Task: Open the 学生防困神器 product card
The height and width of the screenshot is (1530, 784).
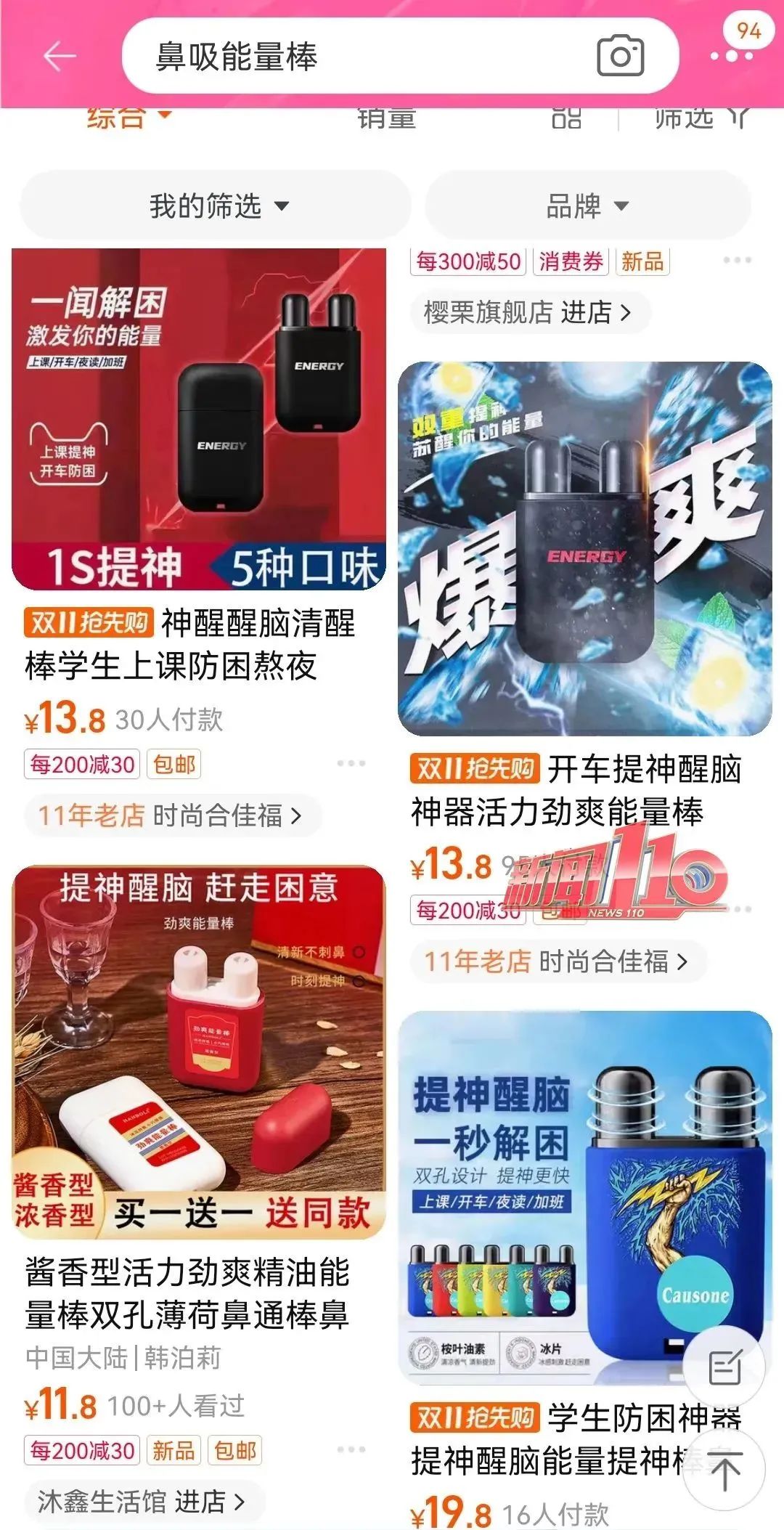Action: click(x=584, y=1197)
